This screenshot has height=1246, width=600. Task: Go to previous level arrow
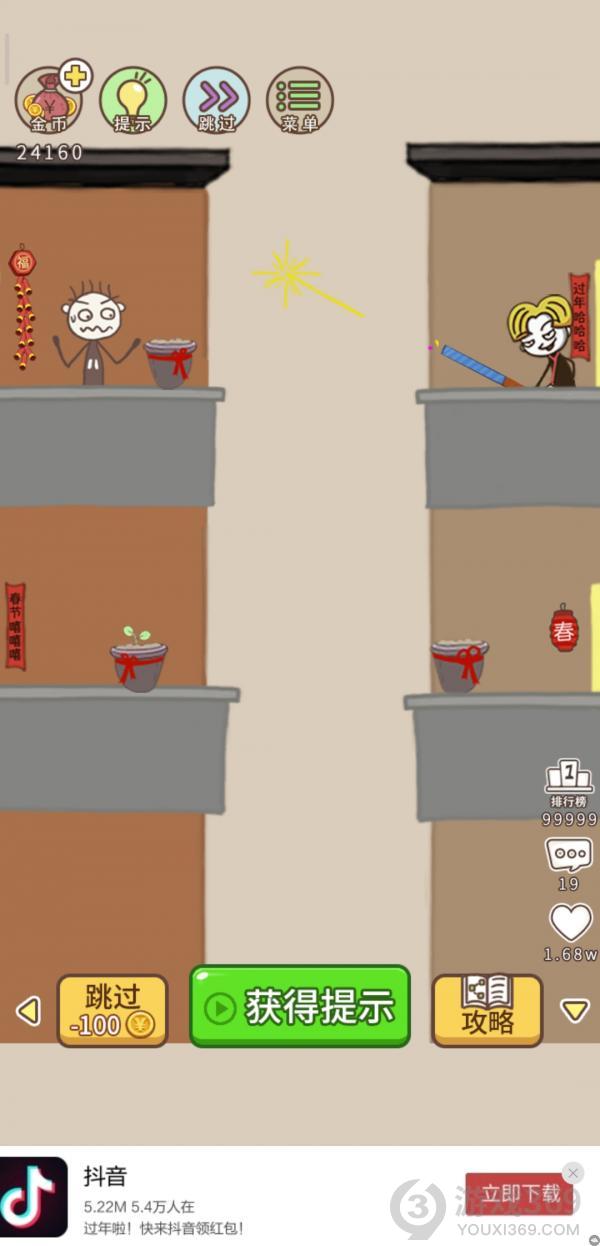(28, 1011)
